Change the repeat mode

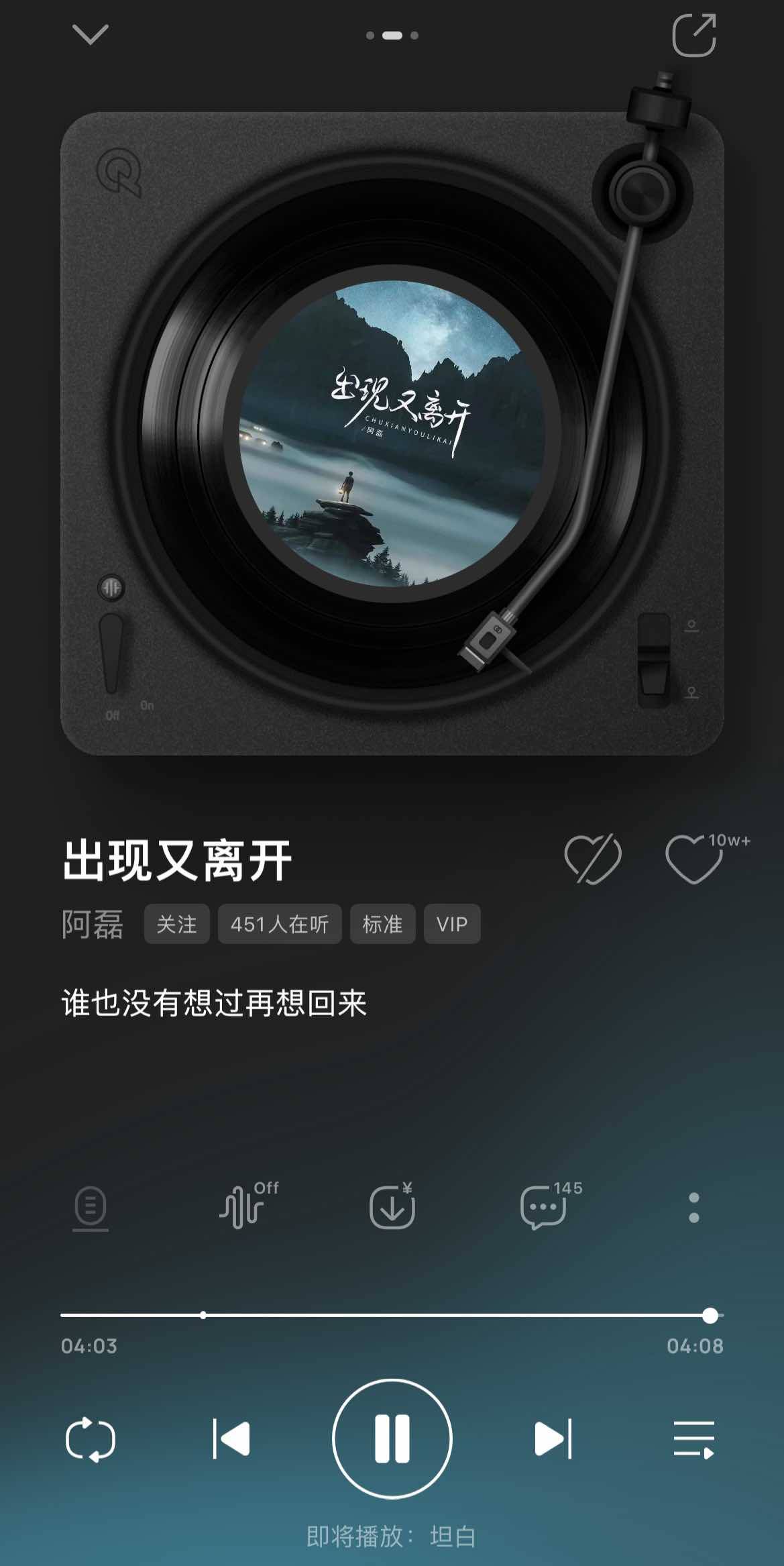coord(91,1439)
